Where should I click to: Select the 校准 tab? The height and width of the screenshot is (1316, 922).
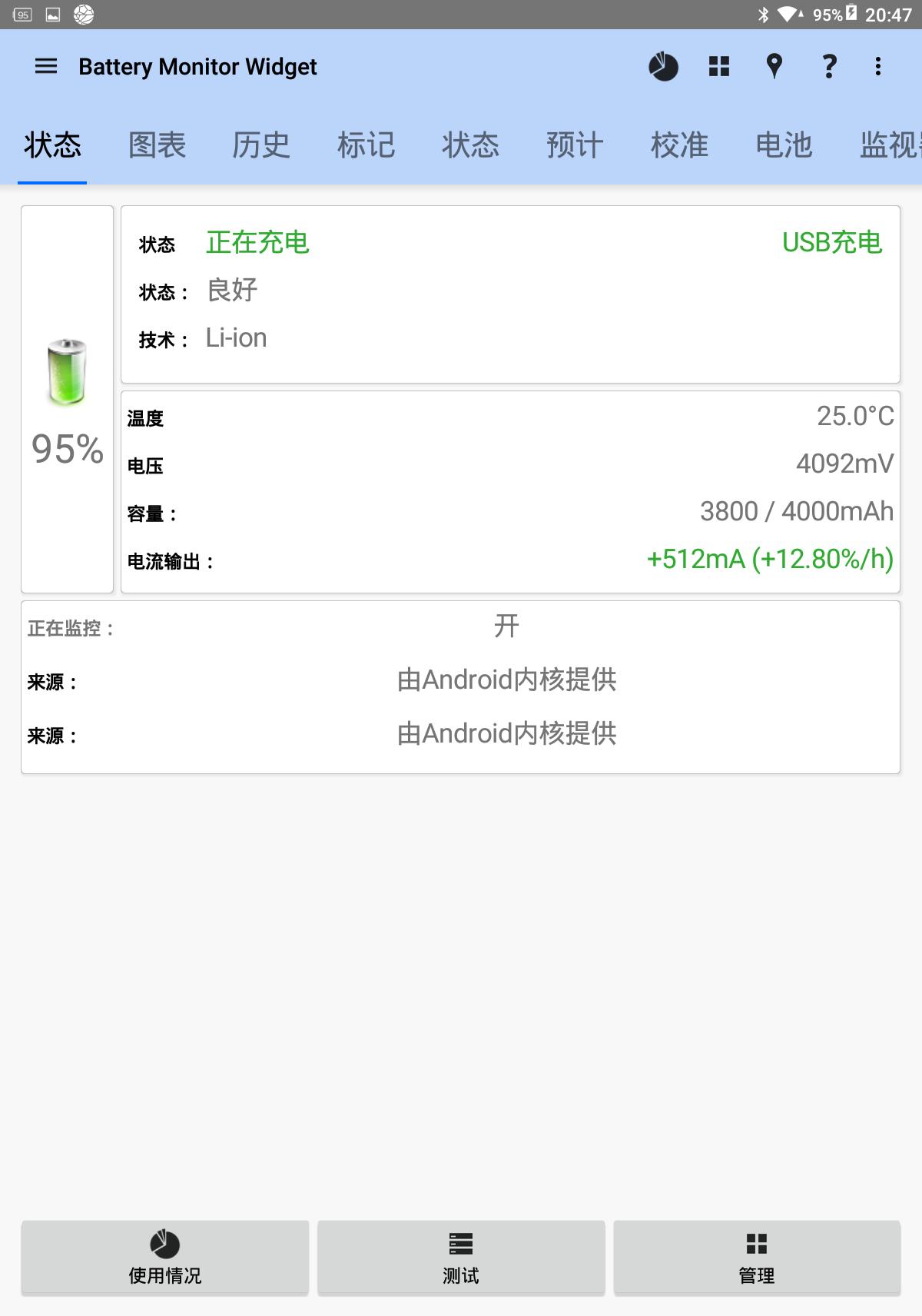point(678,146)
